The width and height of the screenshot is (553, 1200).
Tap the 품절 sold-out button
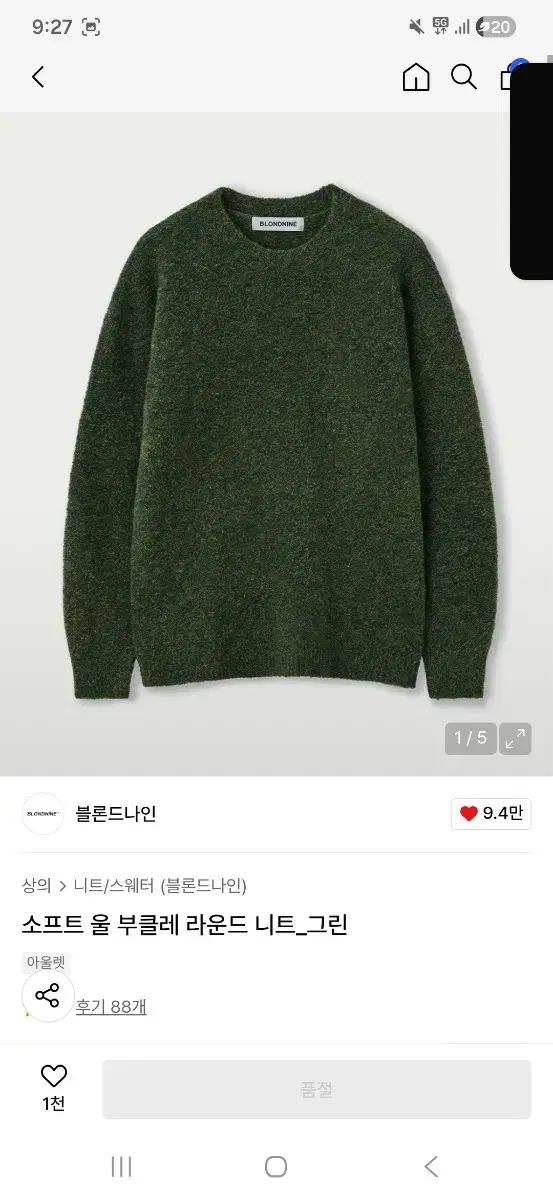(316, 1089)
